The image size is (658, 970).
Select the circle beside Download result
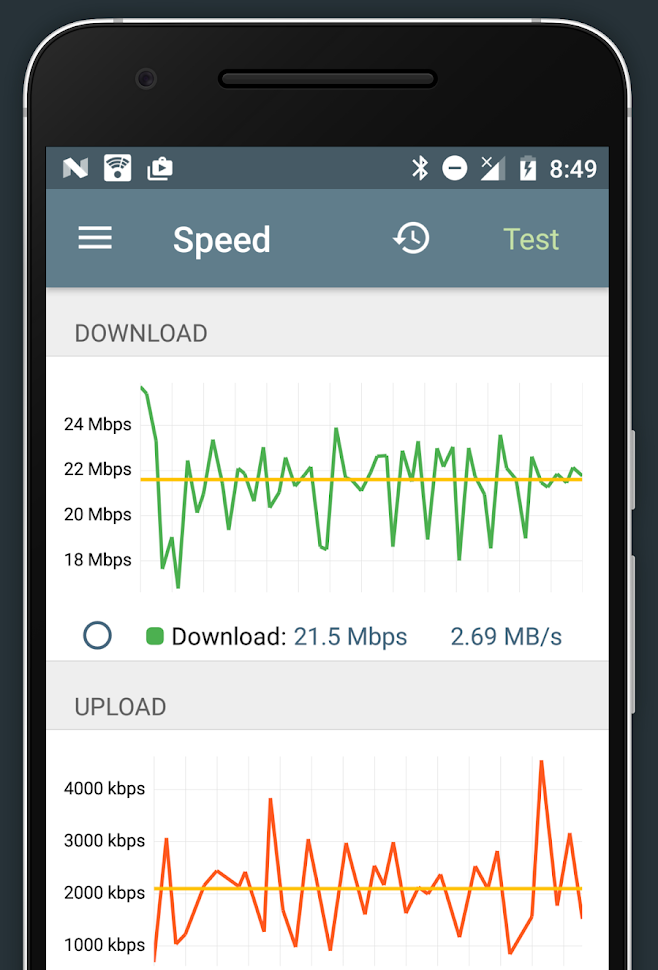(98, 636)
